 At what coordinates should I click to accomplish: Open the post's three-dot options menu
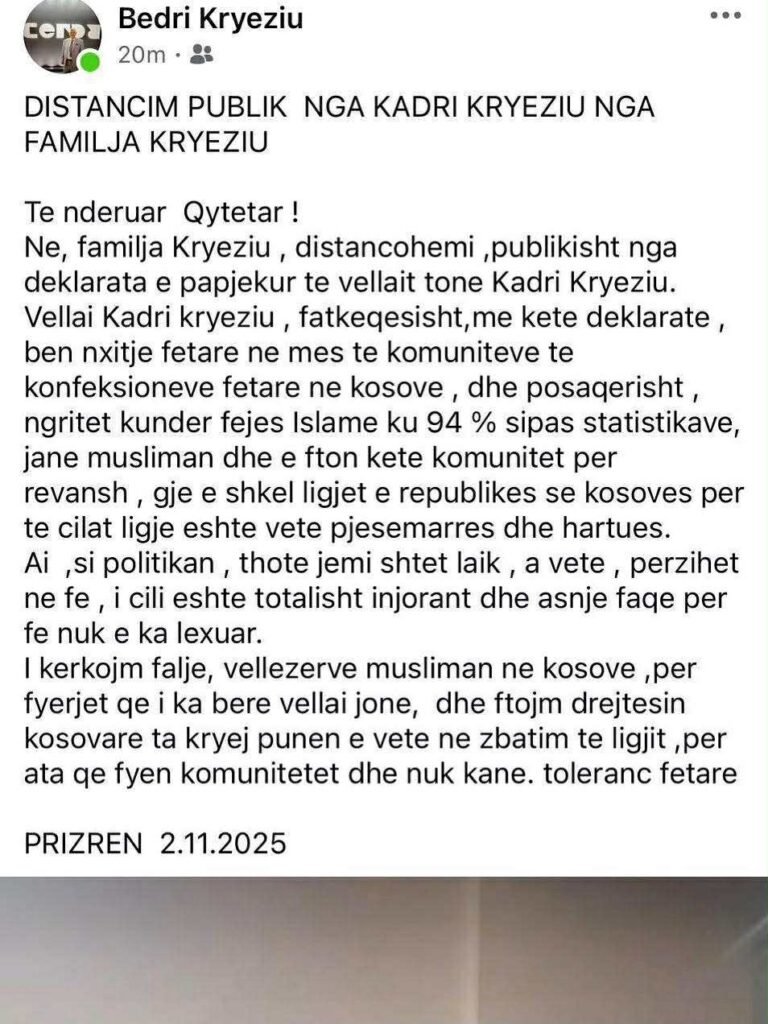coord(726,16)
